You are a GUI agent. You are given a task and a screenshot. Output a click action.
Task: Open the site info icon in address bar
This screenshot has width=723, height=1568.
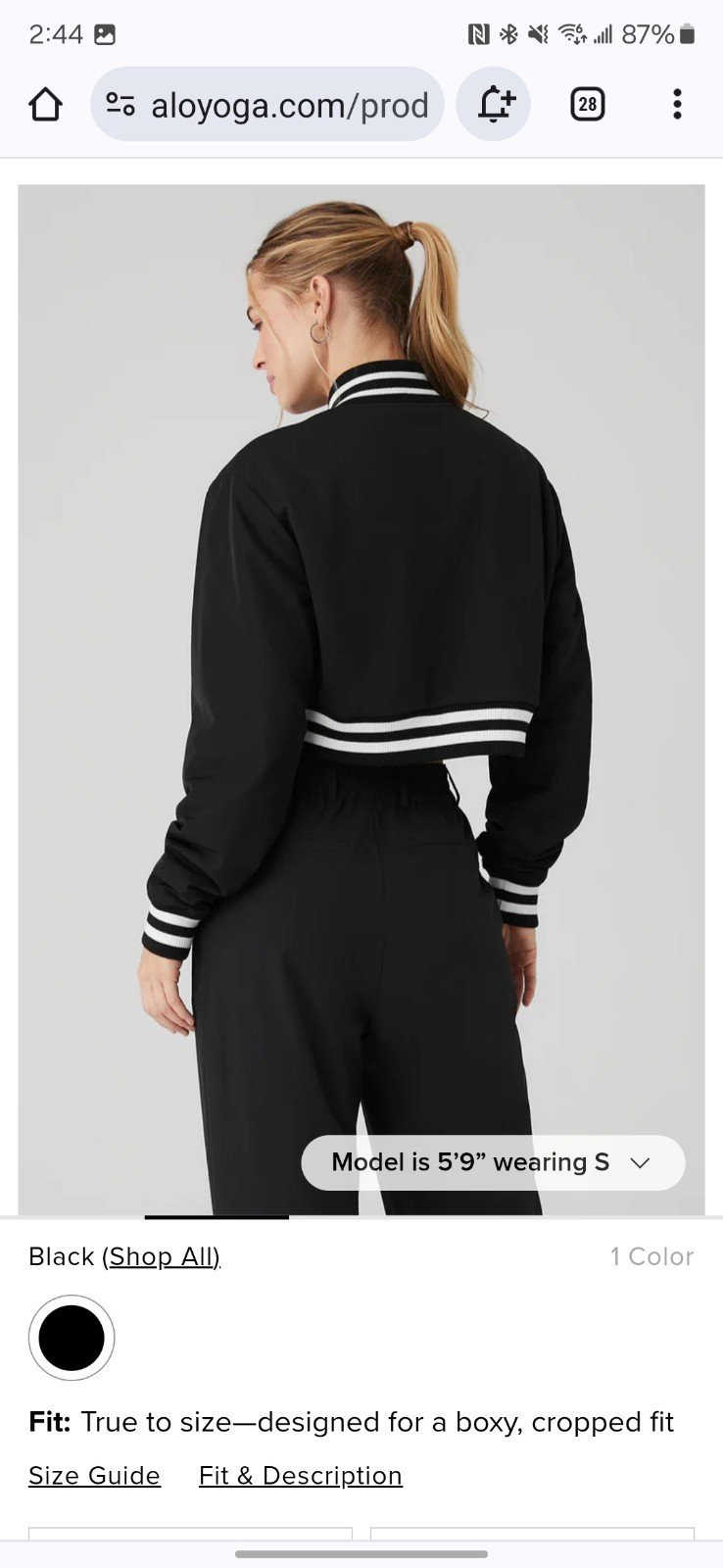coord(120,104)
